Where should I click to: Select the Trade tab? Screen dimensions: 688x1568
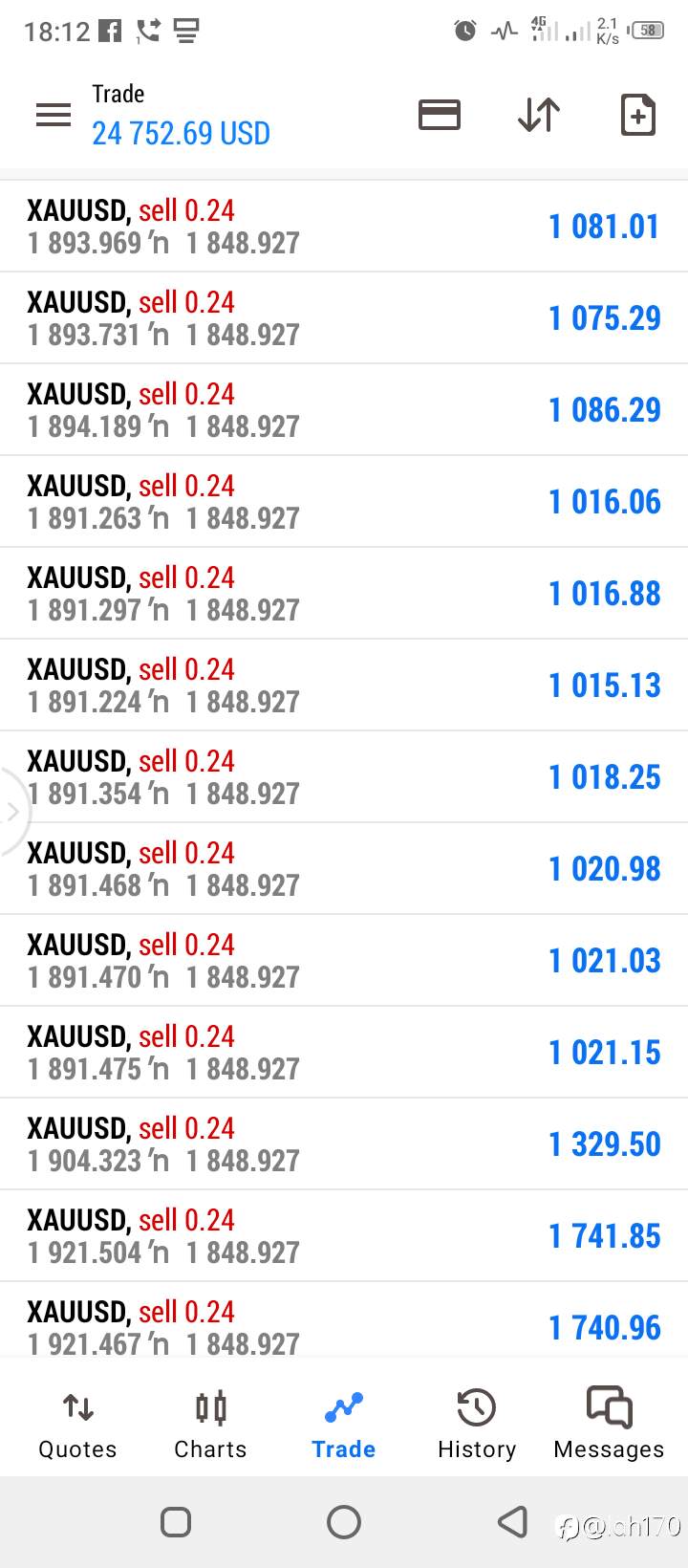(x=344, y=1425)
